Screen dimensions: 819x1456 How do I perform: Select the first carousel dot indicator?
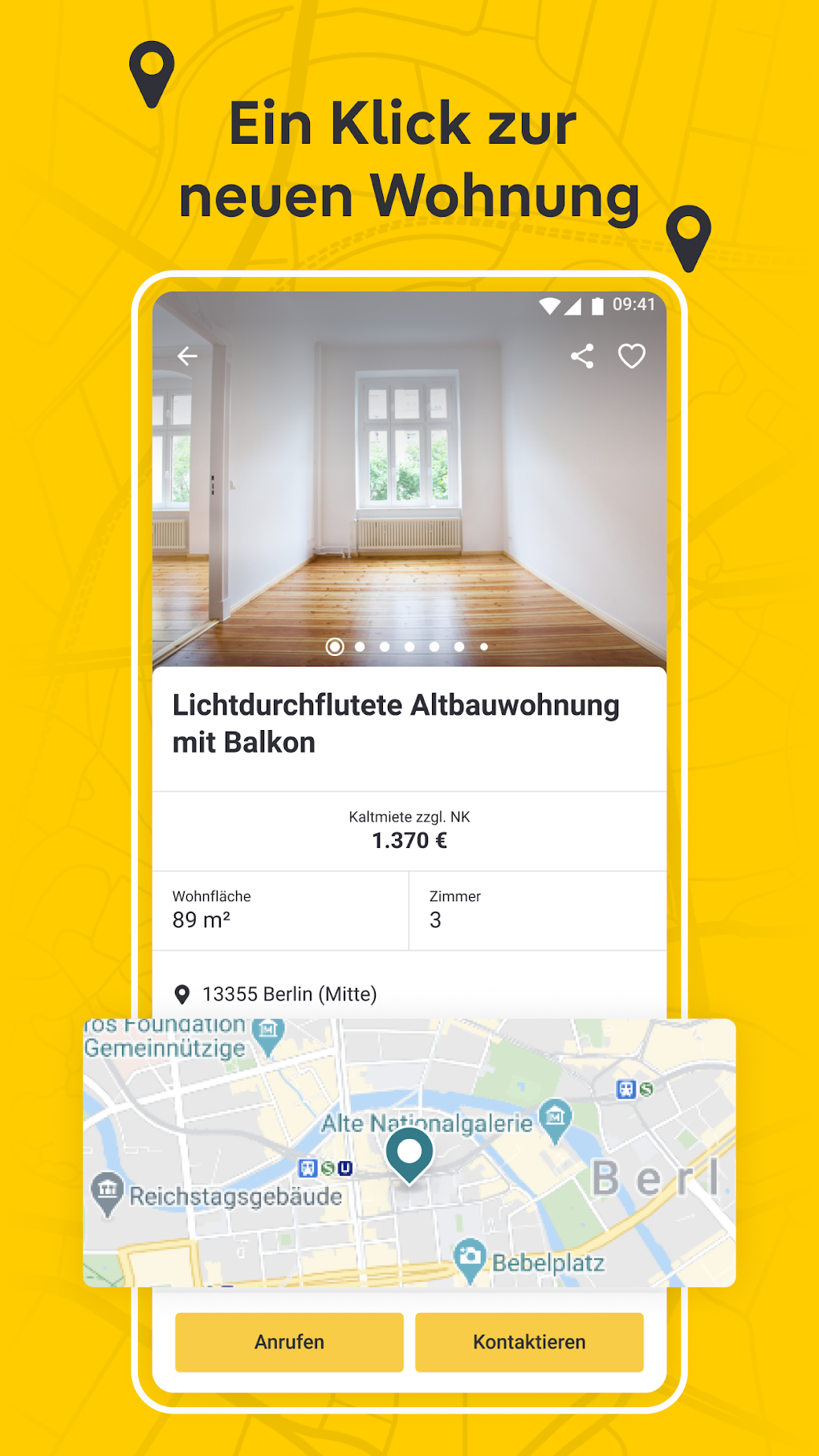click(x=335, y=646)
